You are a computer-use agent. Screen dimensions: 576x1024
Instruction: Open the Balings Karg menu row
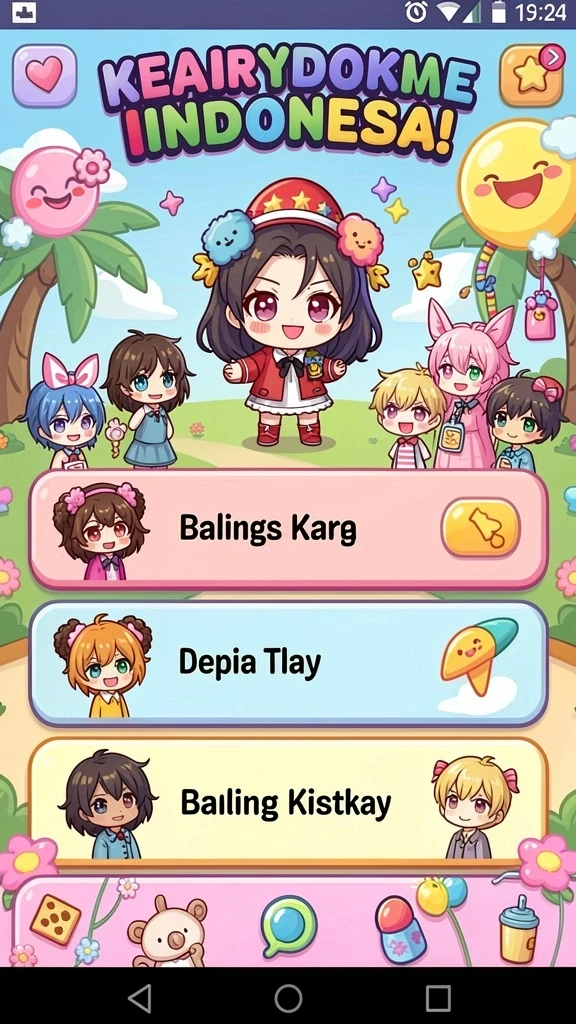tap(288, 528)
